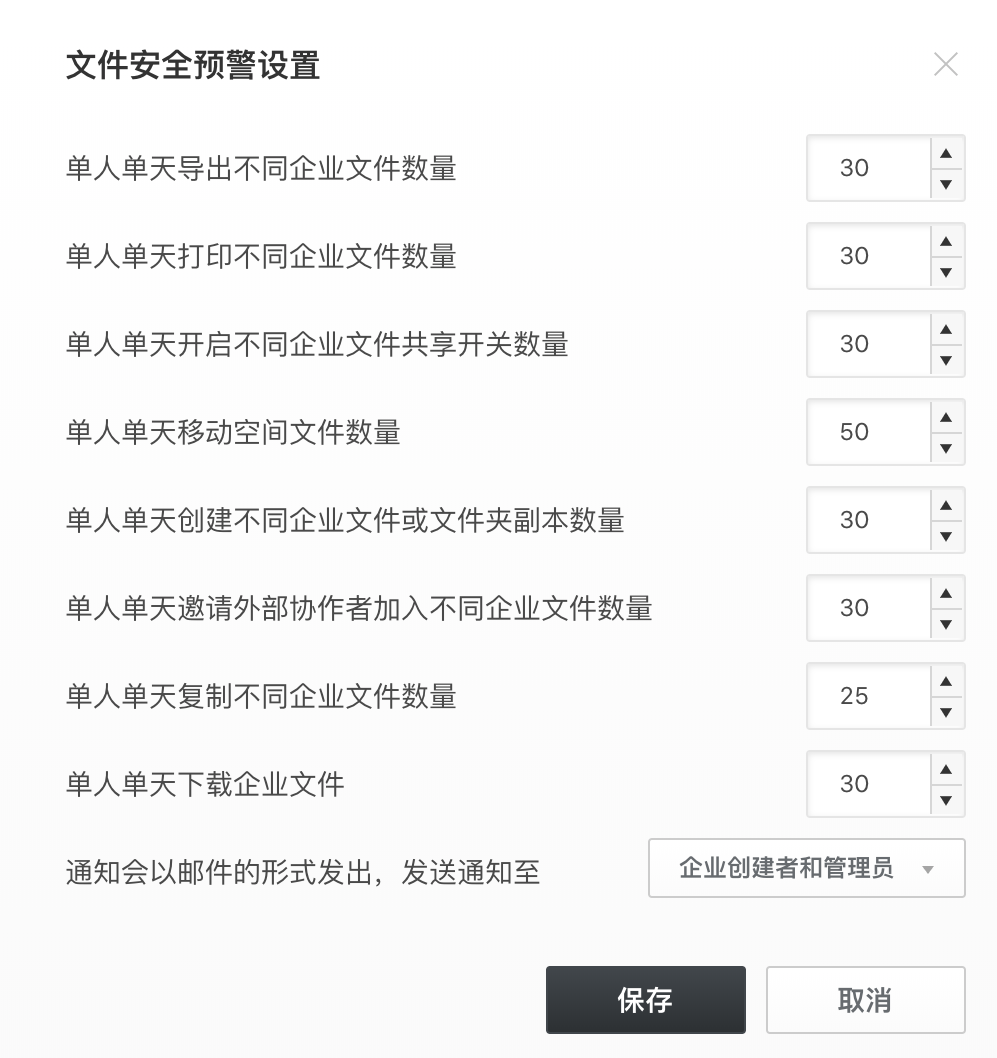Select the move space files input showing 50
The image size is (997, 1058).
(868, 432)
